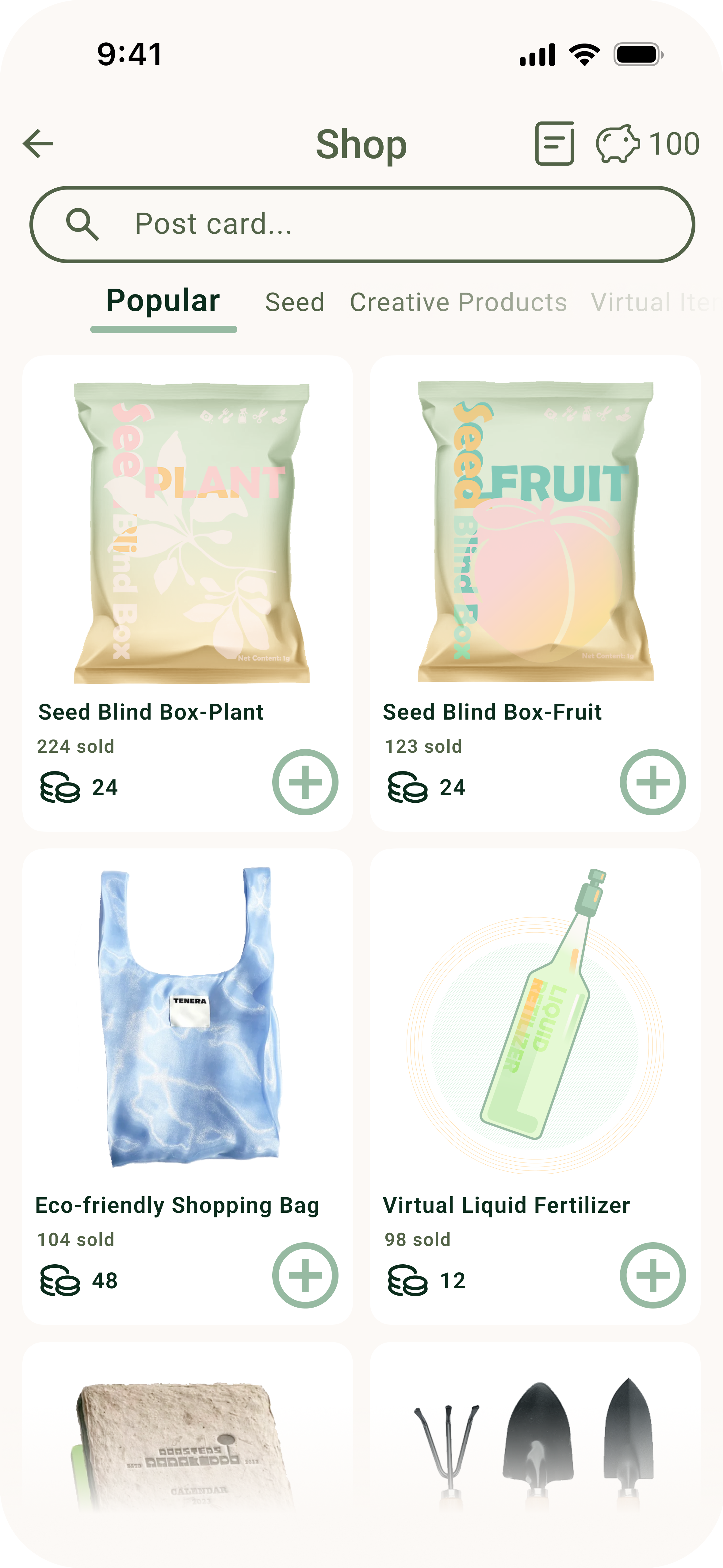The width and height of the screenshot is (723, 1568).
Task: Switch to the Virtual Items tab
Action: [x=656, y=302]
